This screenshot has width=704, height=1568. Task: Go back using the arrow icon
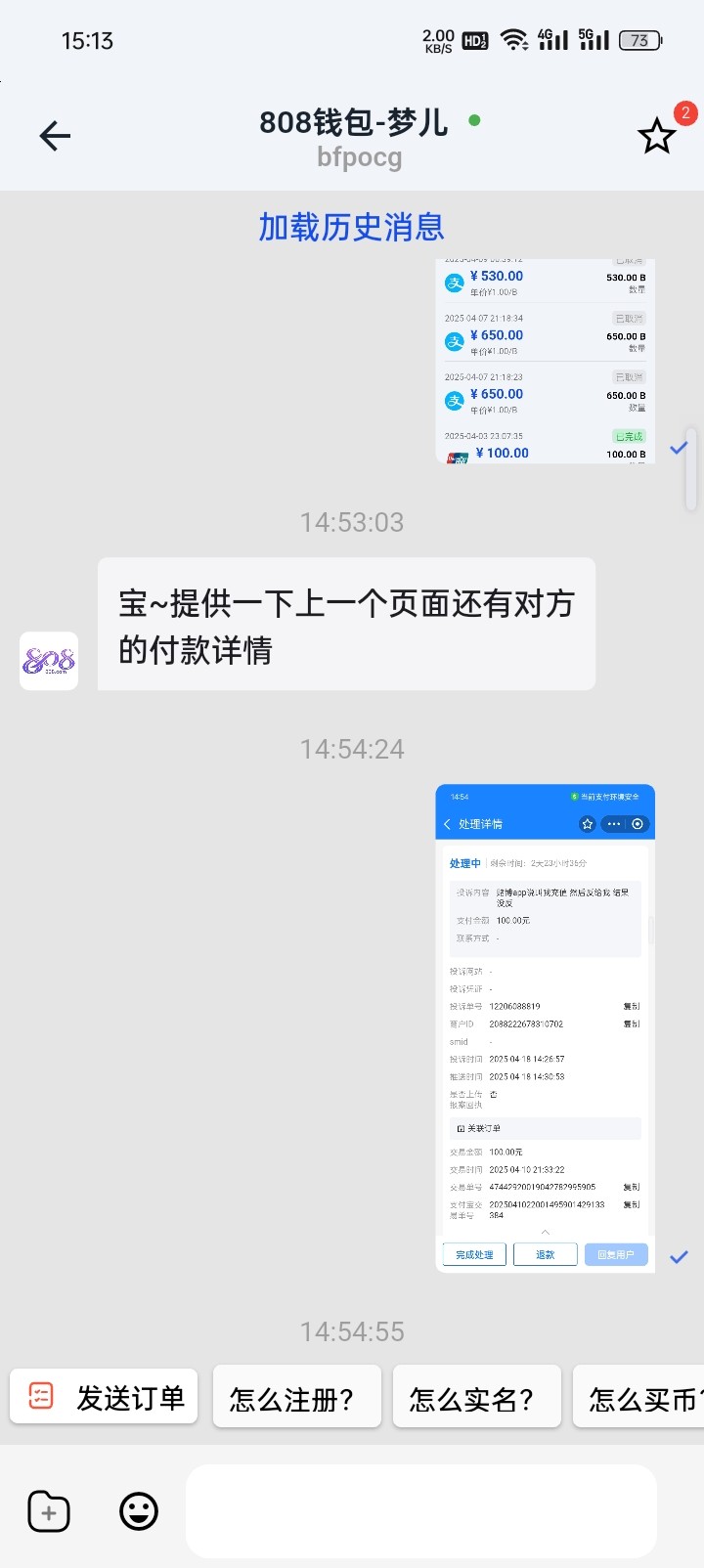coord(55,136)
